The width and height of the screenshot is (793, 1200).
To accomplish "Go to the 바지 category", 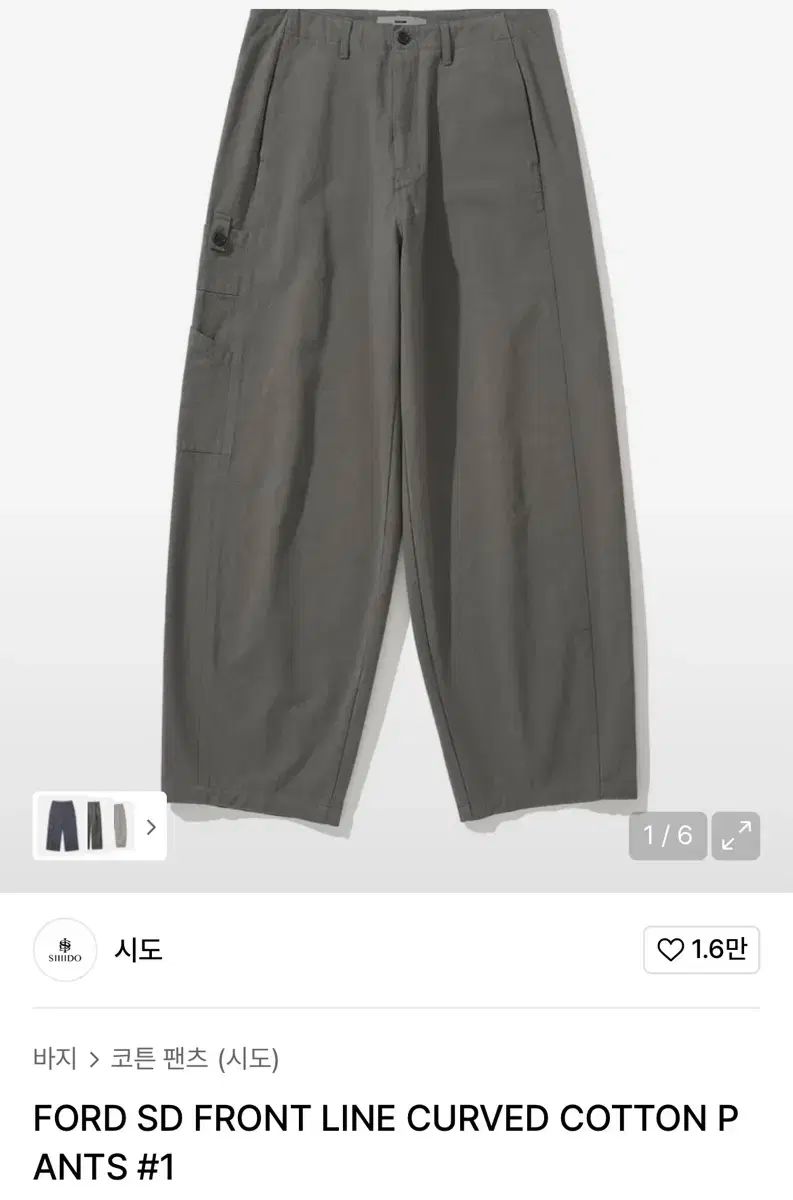I will click(x=55, y=1058).
